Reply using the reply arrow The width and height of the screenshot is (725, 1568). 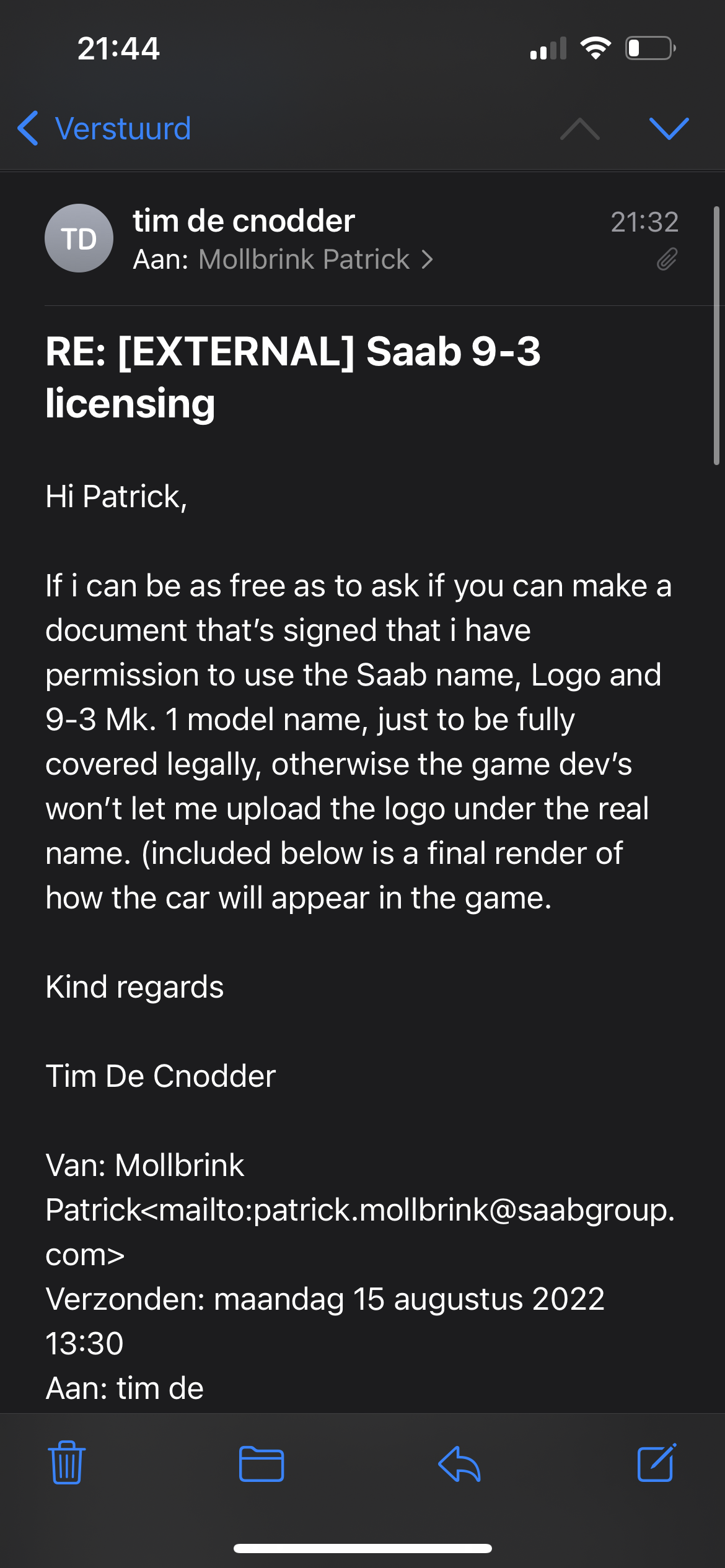pos(459,1464)
